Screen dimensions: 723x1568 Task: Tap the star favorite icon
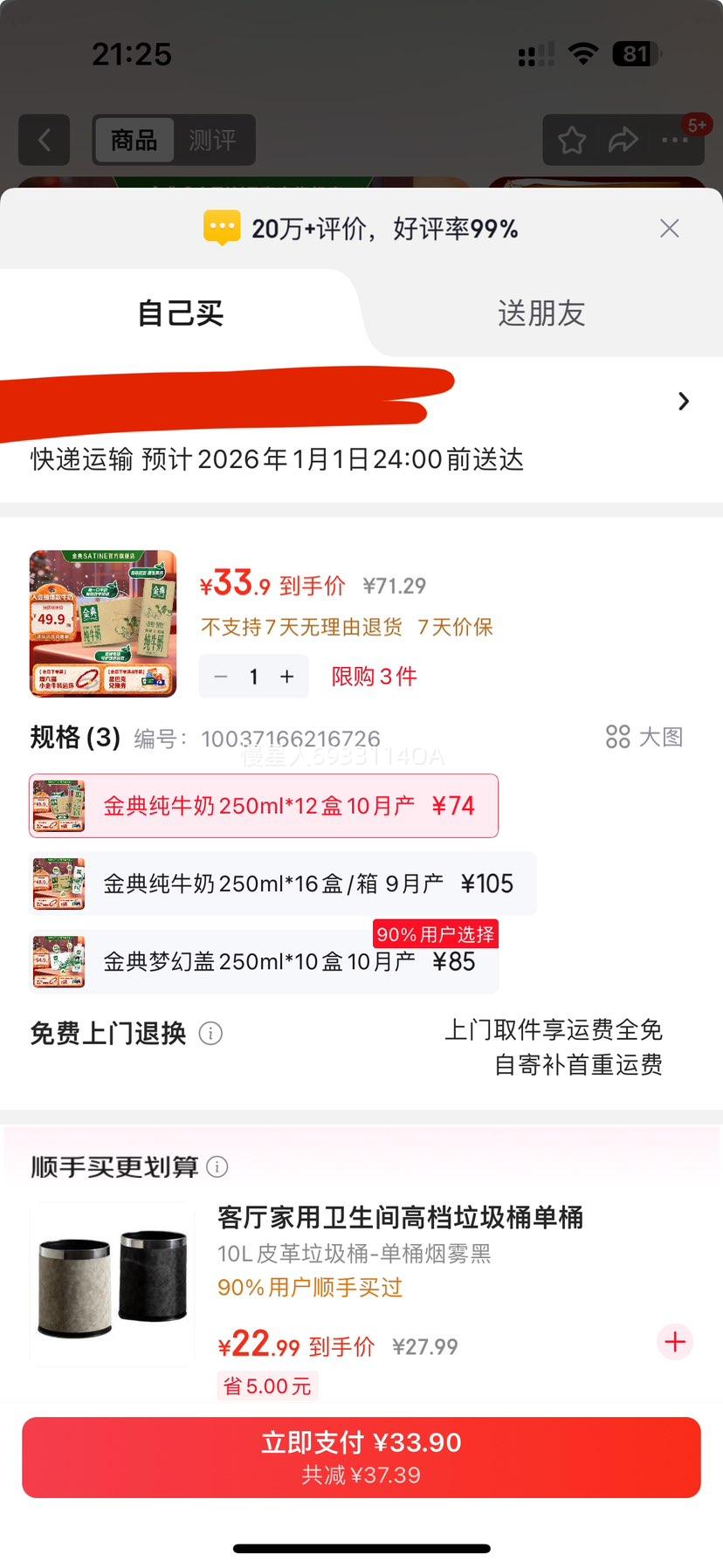[571, 140]
